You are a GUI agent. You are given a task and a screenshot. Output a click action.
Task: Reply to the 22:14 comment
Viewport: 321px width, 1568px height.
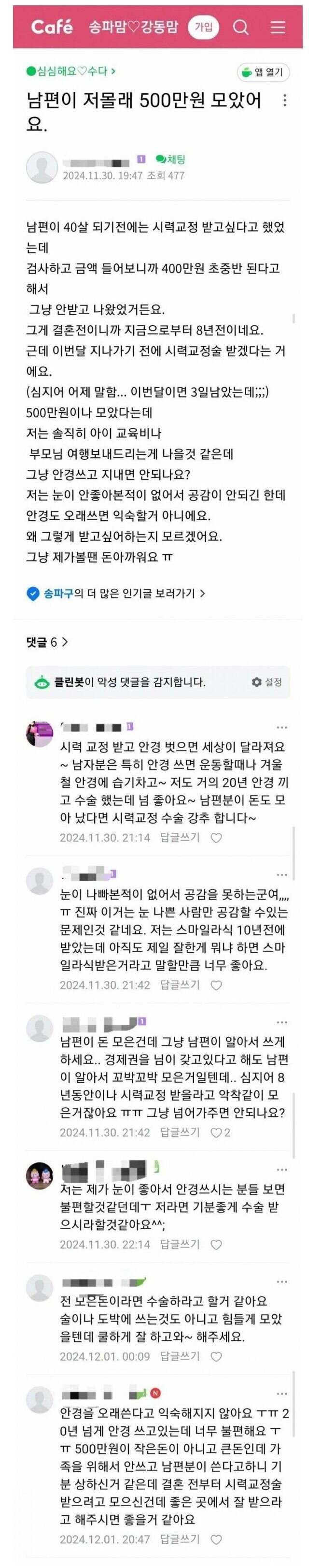(x=180, y=1228)
